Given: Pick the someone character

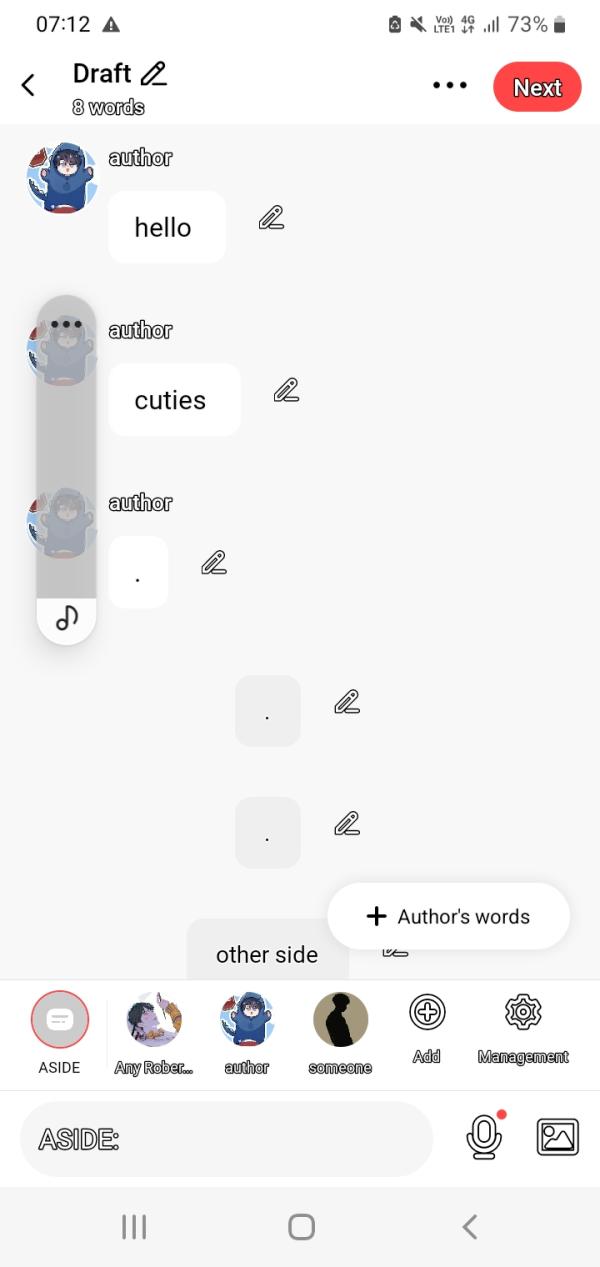Looking at the screenshot, I should click(340, 1020).
